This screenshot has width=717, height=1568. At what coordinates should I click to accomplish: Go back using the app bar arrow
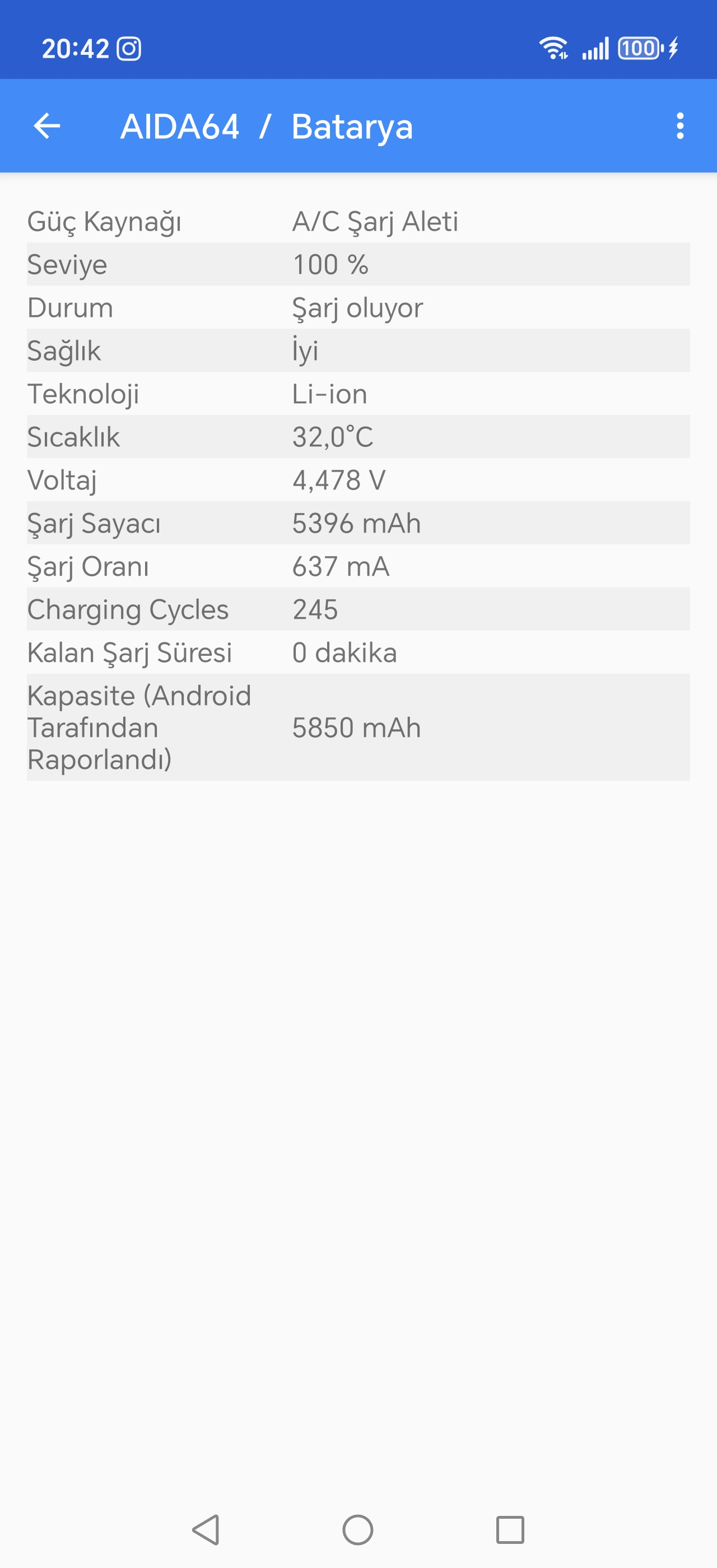tap(47, 126)
